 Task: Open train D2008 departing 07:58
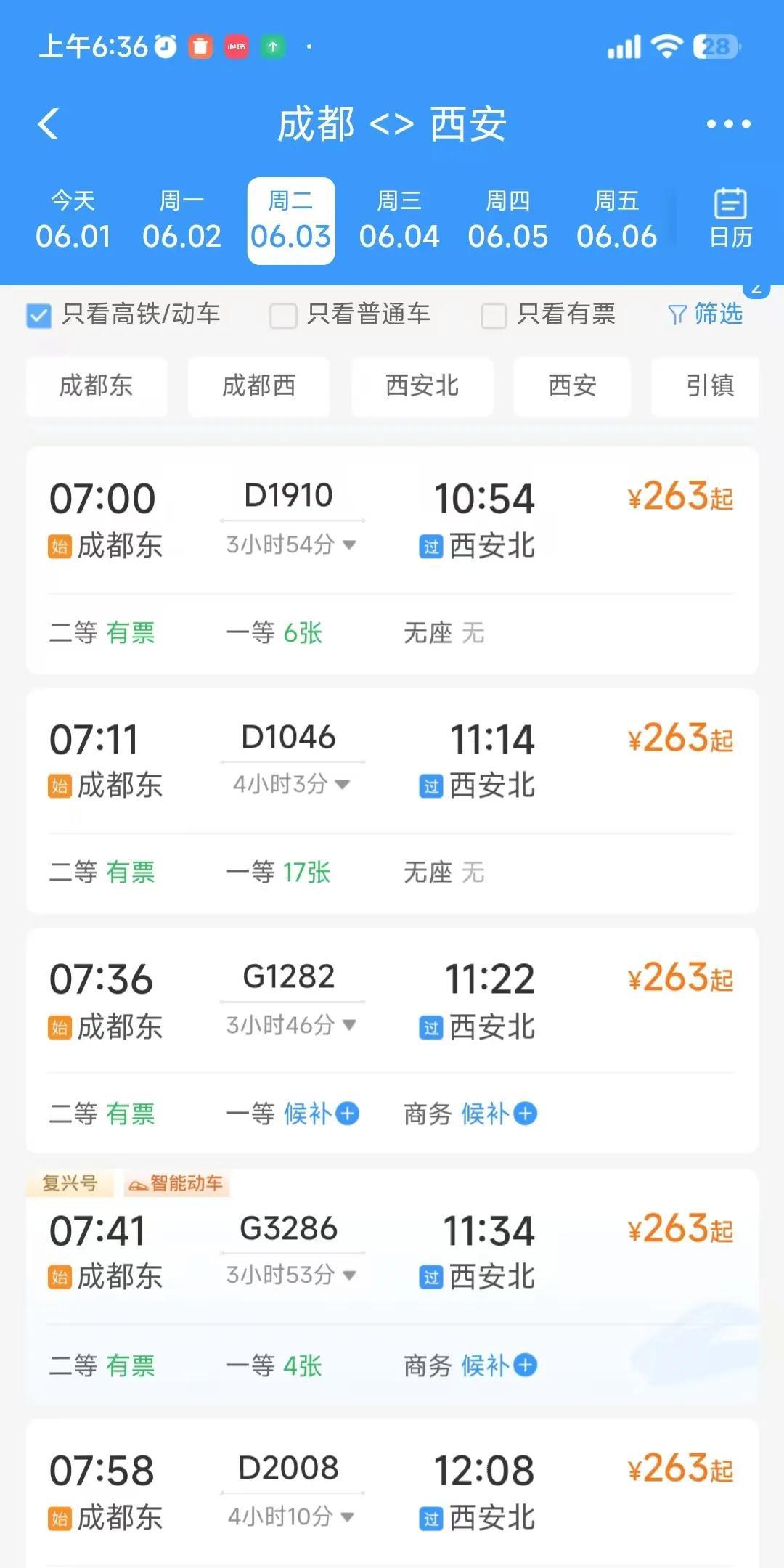392,1494
